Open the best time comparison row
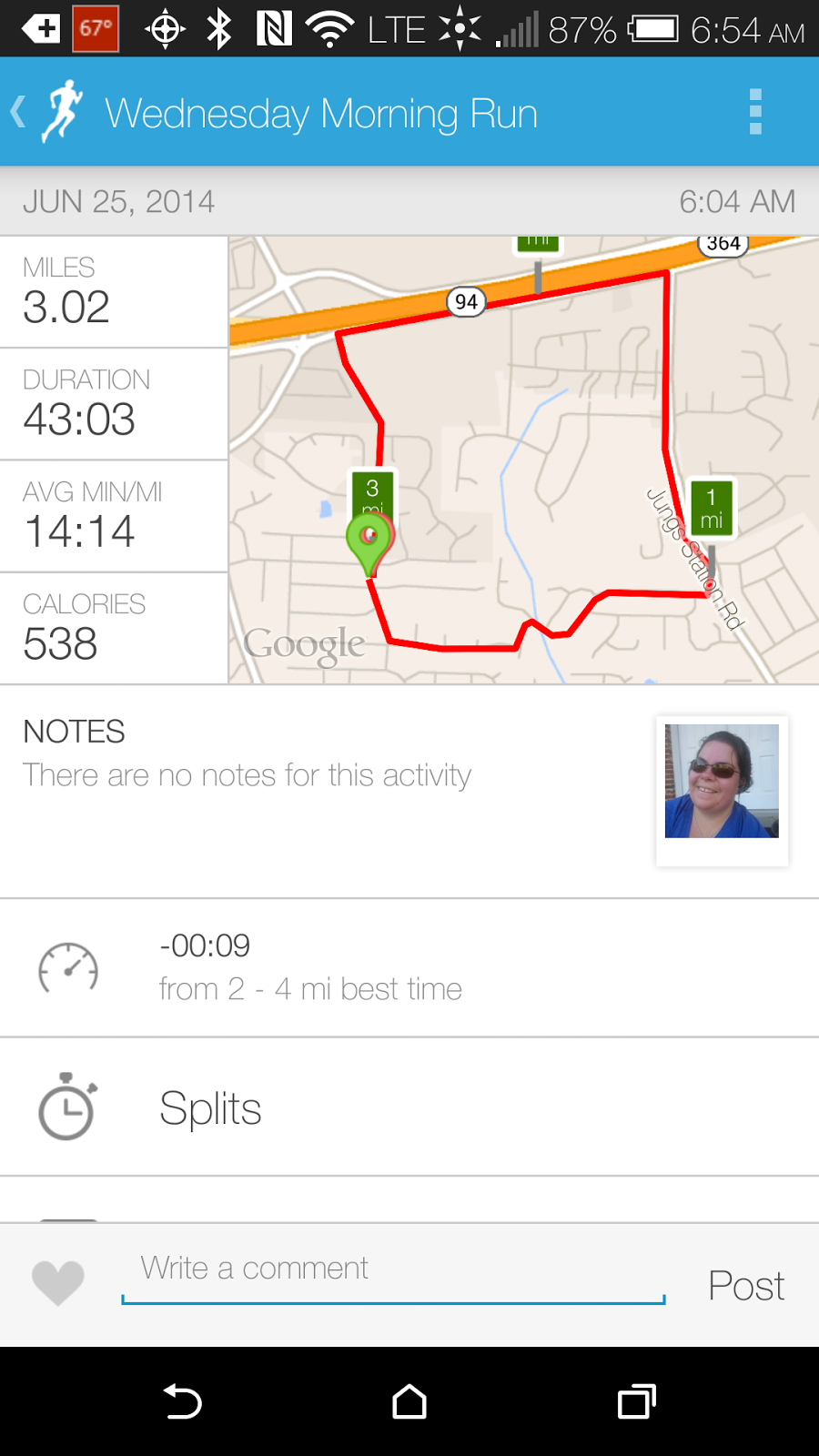819x1456 pixels. pos(409,967)
